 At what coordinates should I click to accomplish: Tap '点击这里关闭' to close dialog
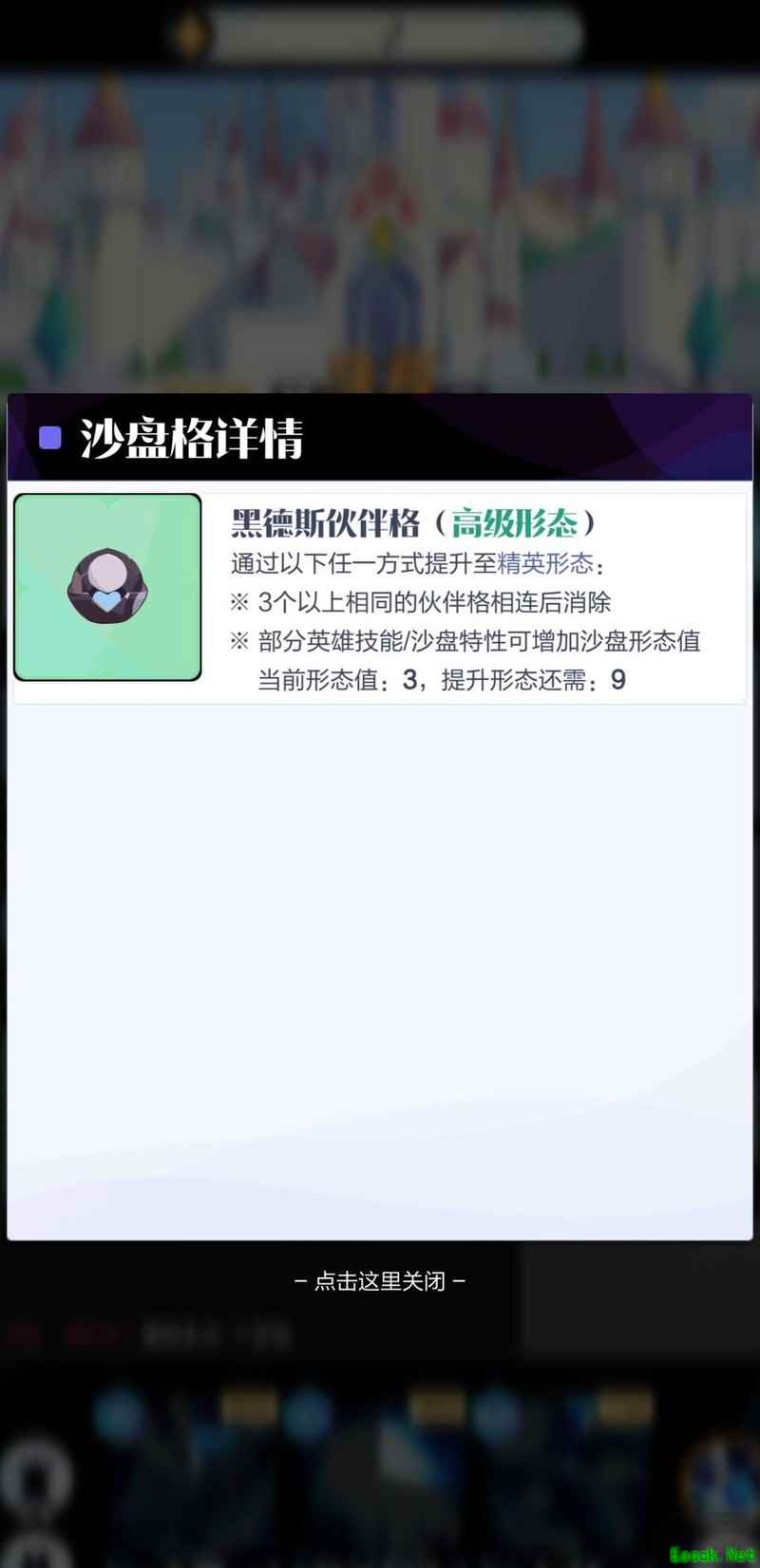(x=379, y=1281)
